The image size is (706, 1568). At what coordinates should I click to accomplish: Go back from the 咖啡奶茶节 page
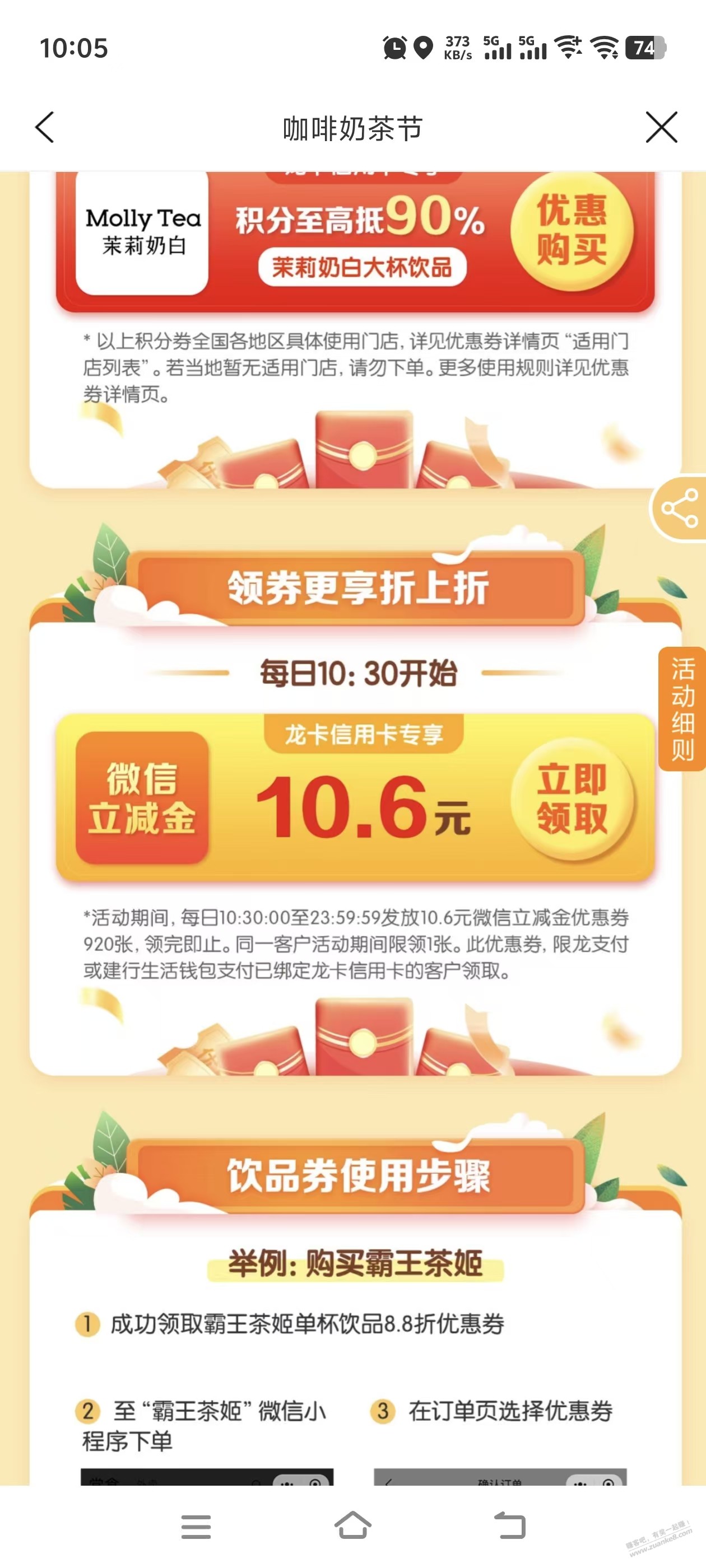point(45,128)
